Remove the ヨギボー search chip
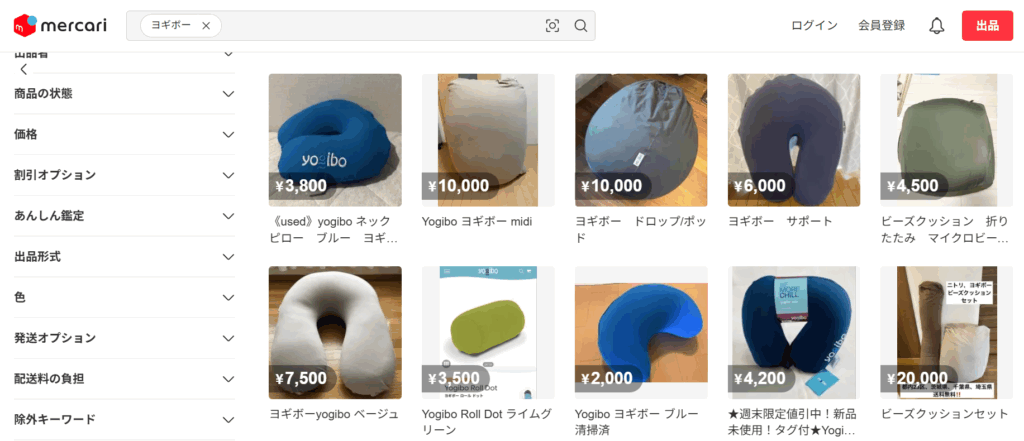This screenshot has height=441, width=1024. point(206,26)
